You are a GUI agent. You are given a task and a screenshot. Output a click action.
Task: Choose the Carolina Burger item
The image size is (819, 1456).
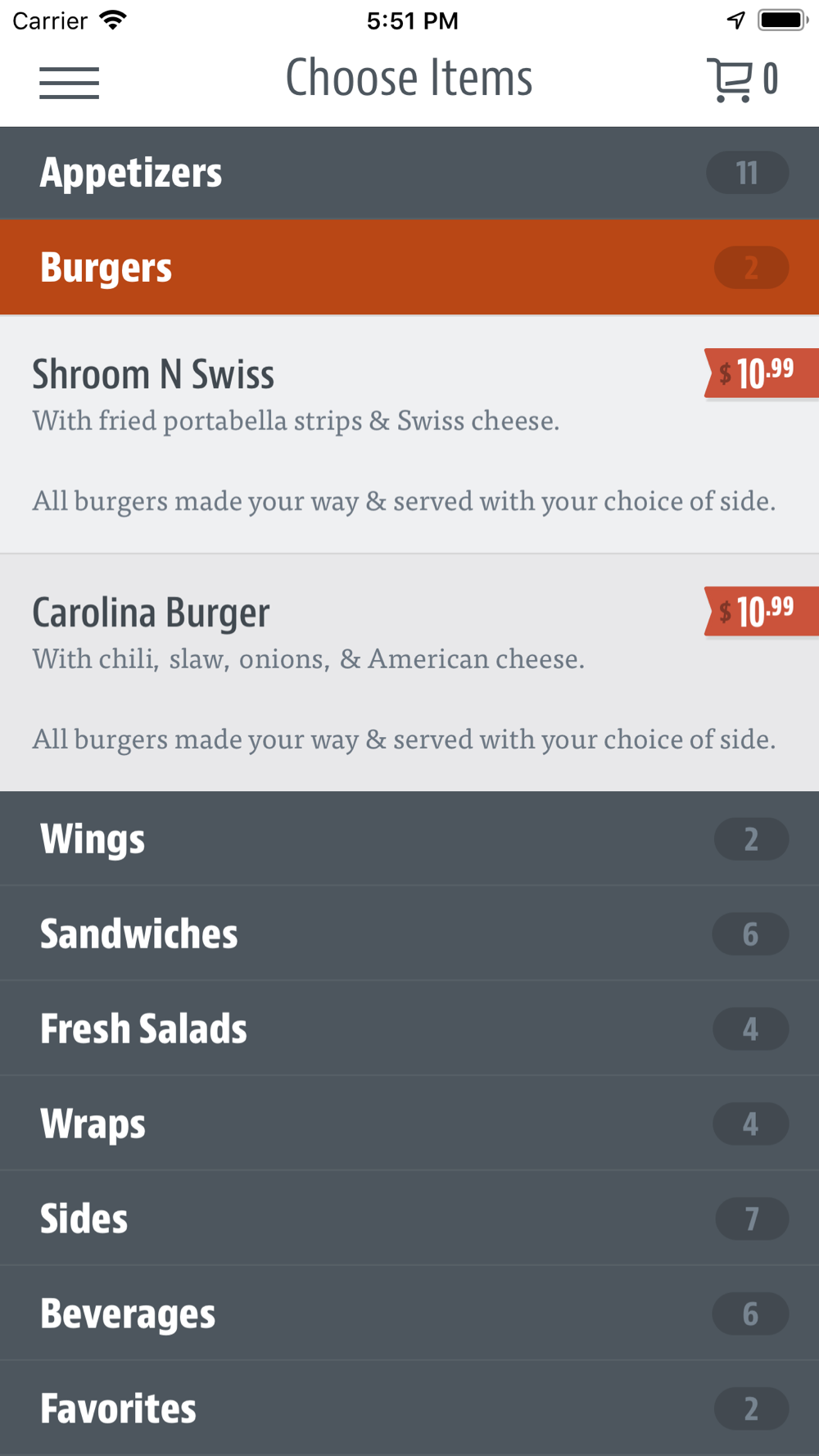[409, 673]
